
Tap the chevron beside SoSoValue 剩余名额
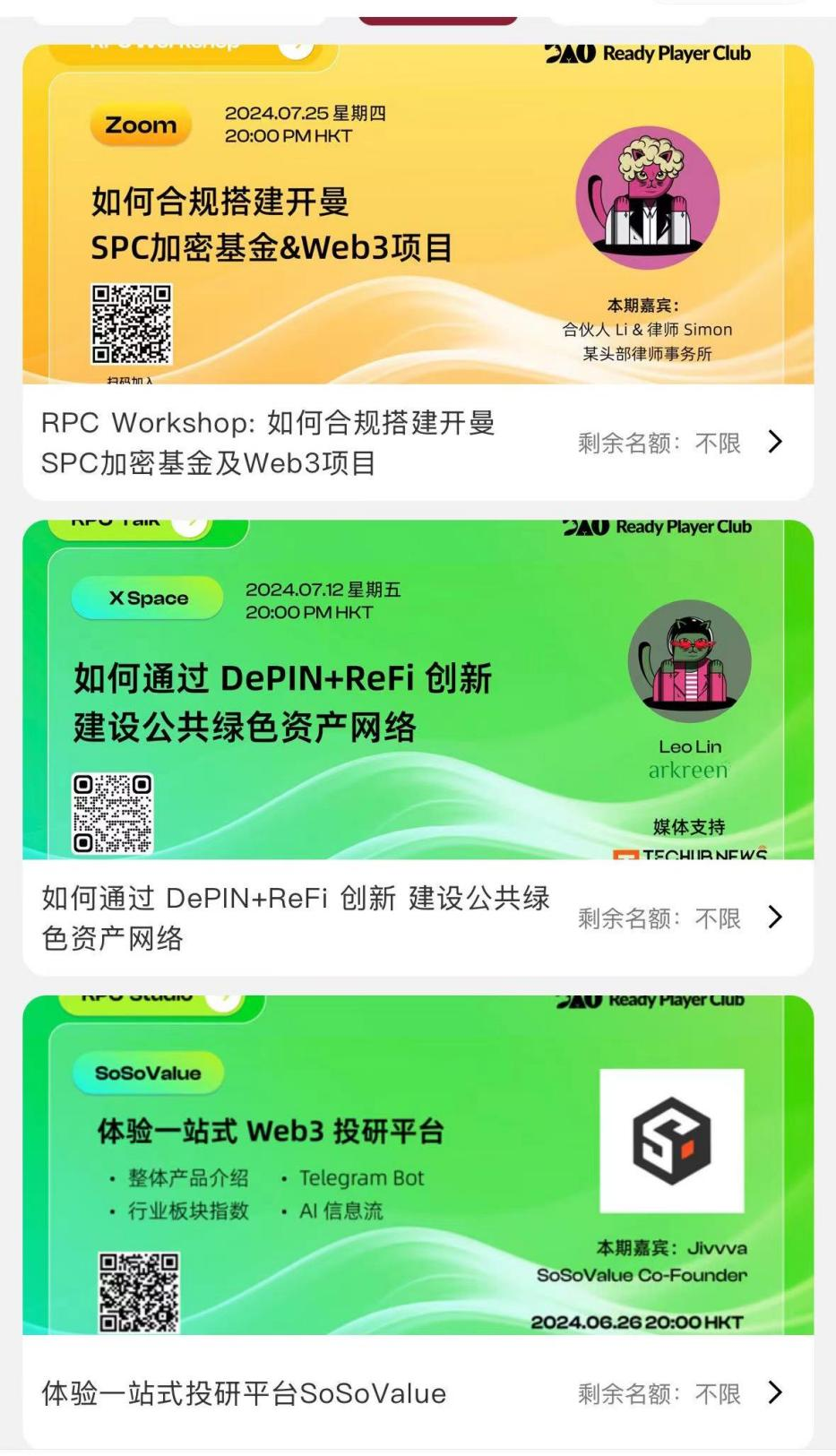pyautogui.click(x=776, y=1392)
